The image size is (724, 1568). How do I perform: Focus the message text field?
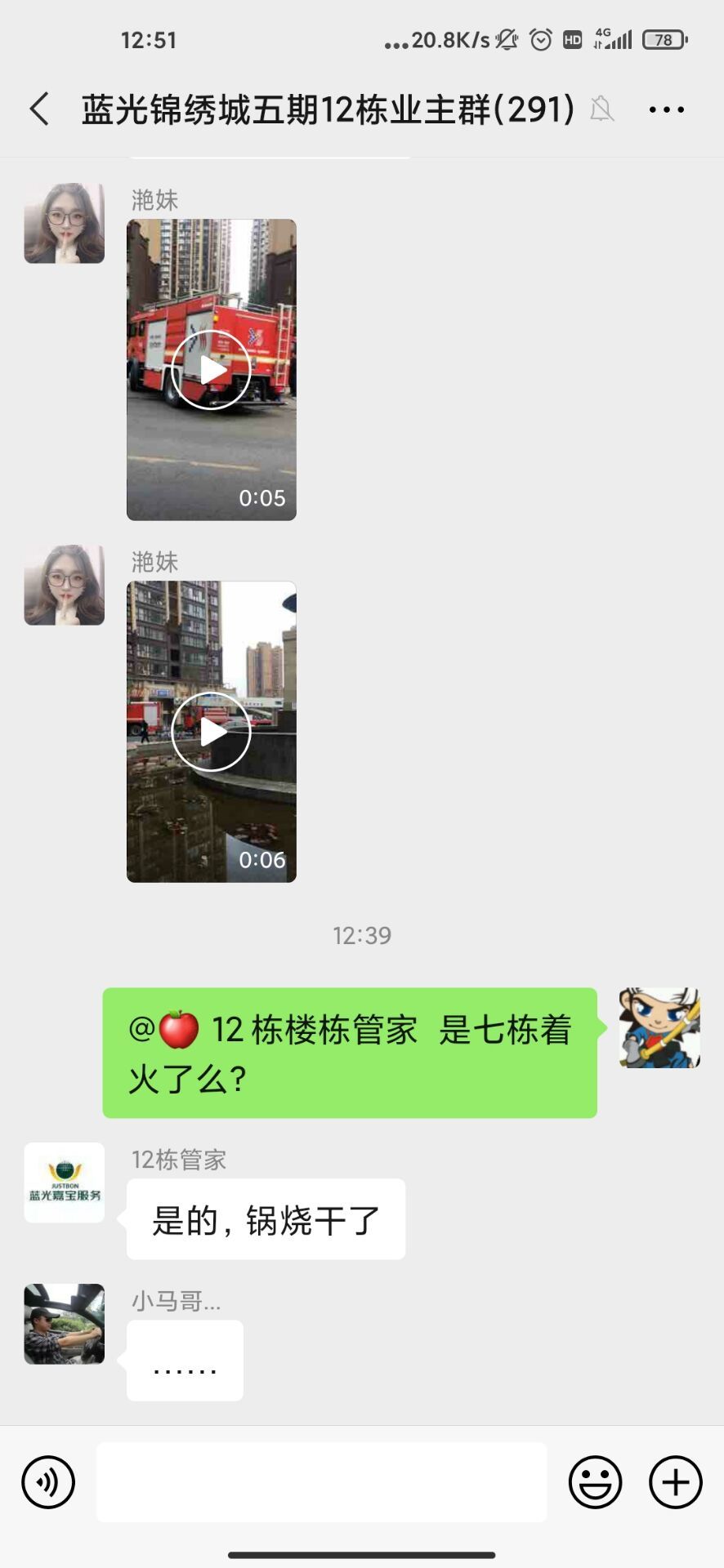click(322, 1481)
